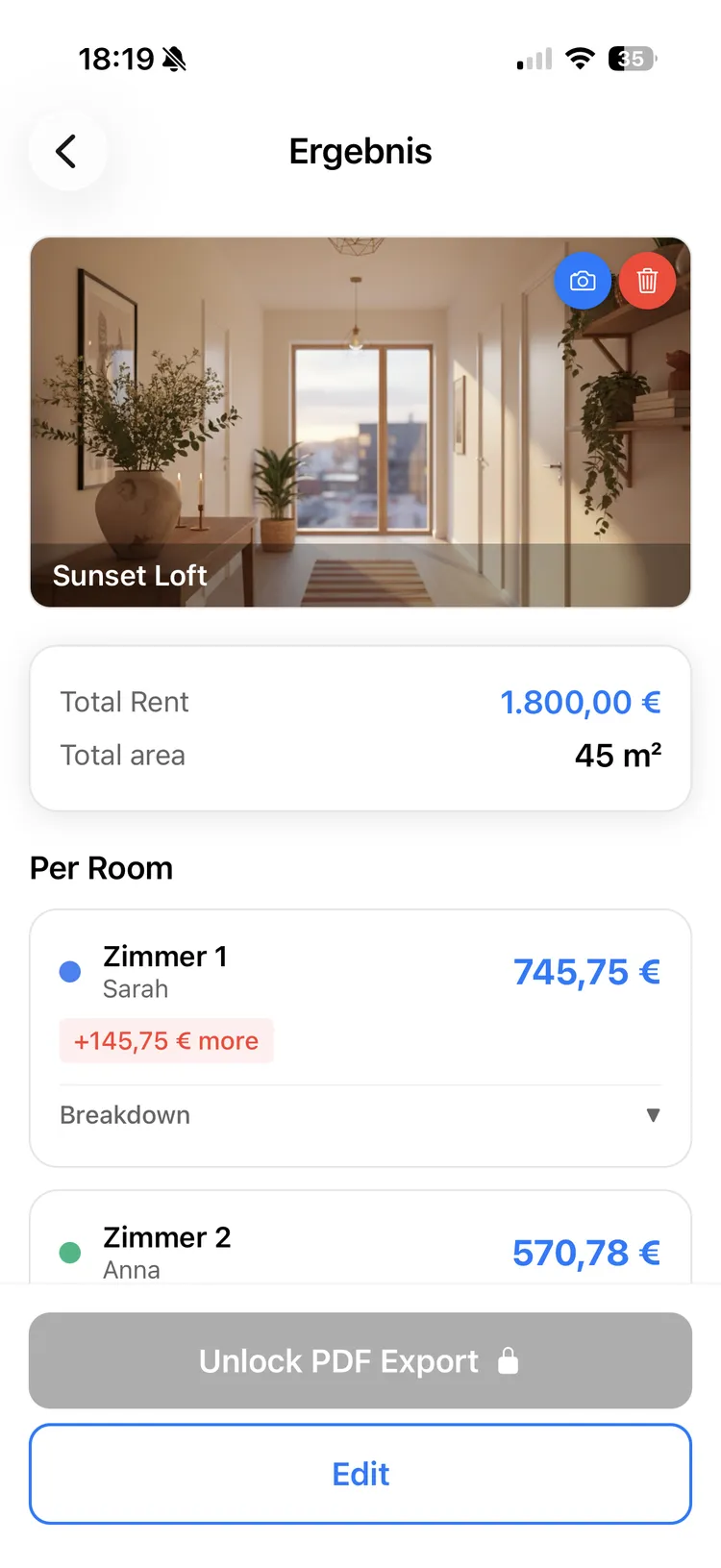The height and width of the screenshot is (1568, 721).
Task: Edit the rent calculation
Action: (360, 1474)
